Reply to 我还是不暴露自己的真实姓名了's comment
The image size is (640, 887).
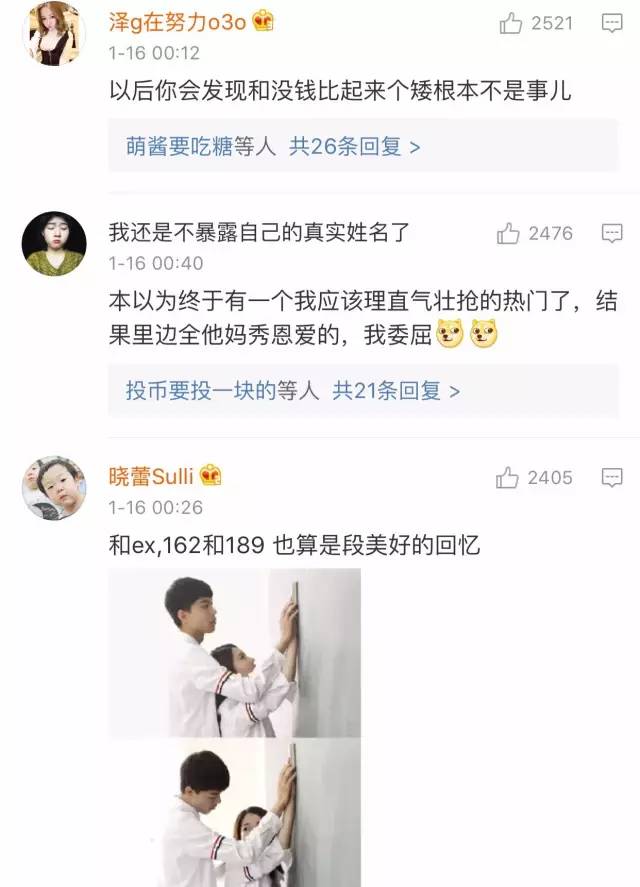(x=611, y=234)
